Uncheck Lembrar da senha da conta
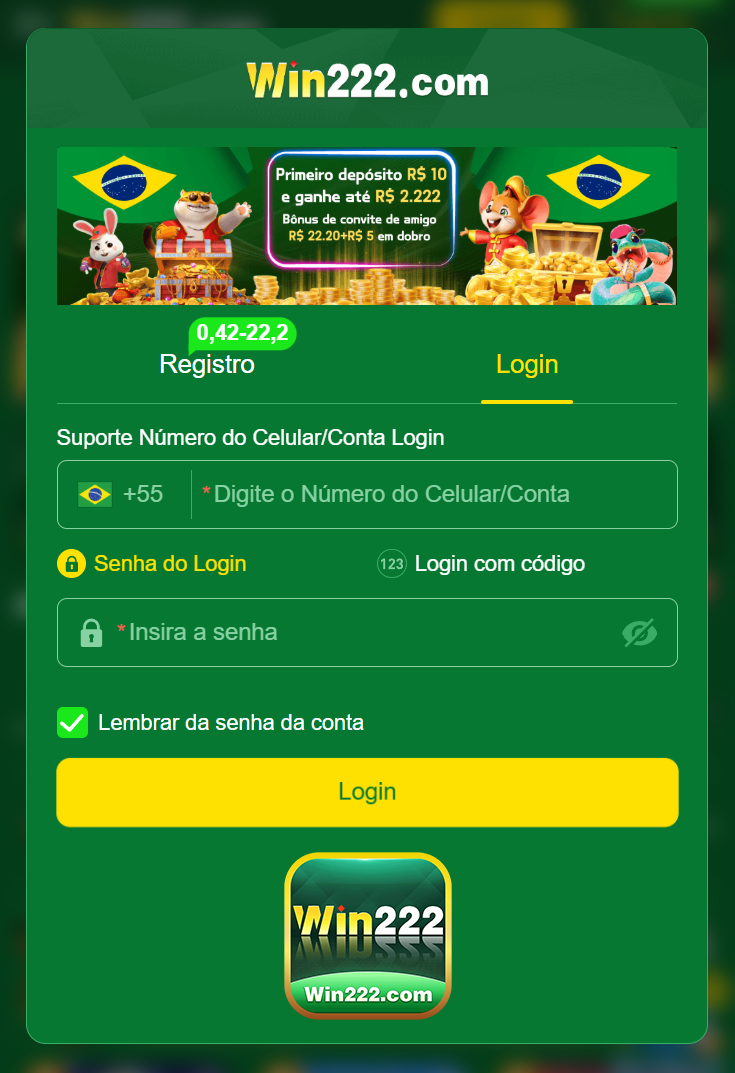 tap(72, 722)
